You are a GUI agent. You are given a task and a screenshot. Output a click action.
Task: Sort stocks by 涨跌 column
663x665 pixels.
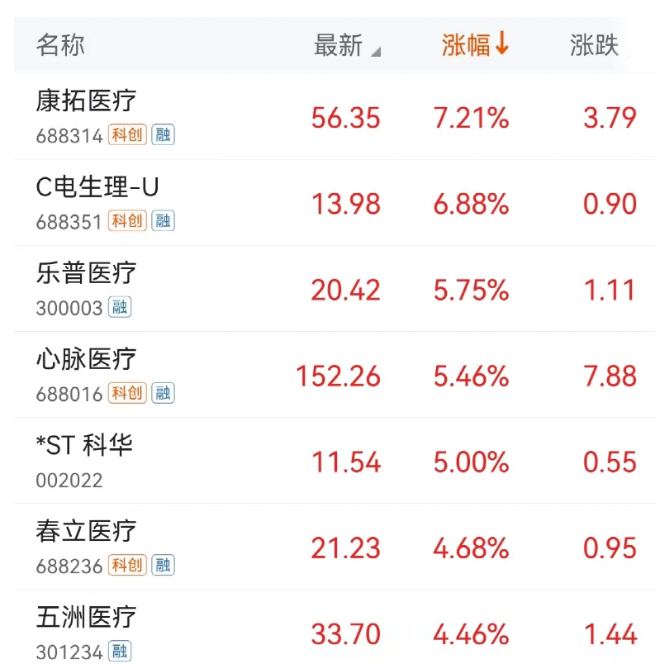point(594,45)
